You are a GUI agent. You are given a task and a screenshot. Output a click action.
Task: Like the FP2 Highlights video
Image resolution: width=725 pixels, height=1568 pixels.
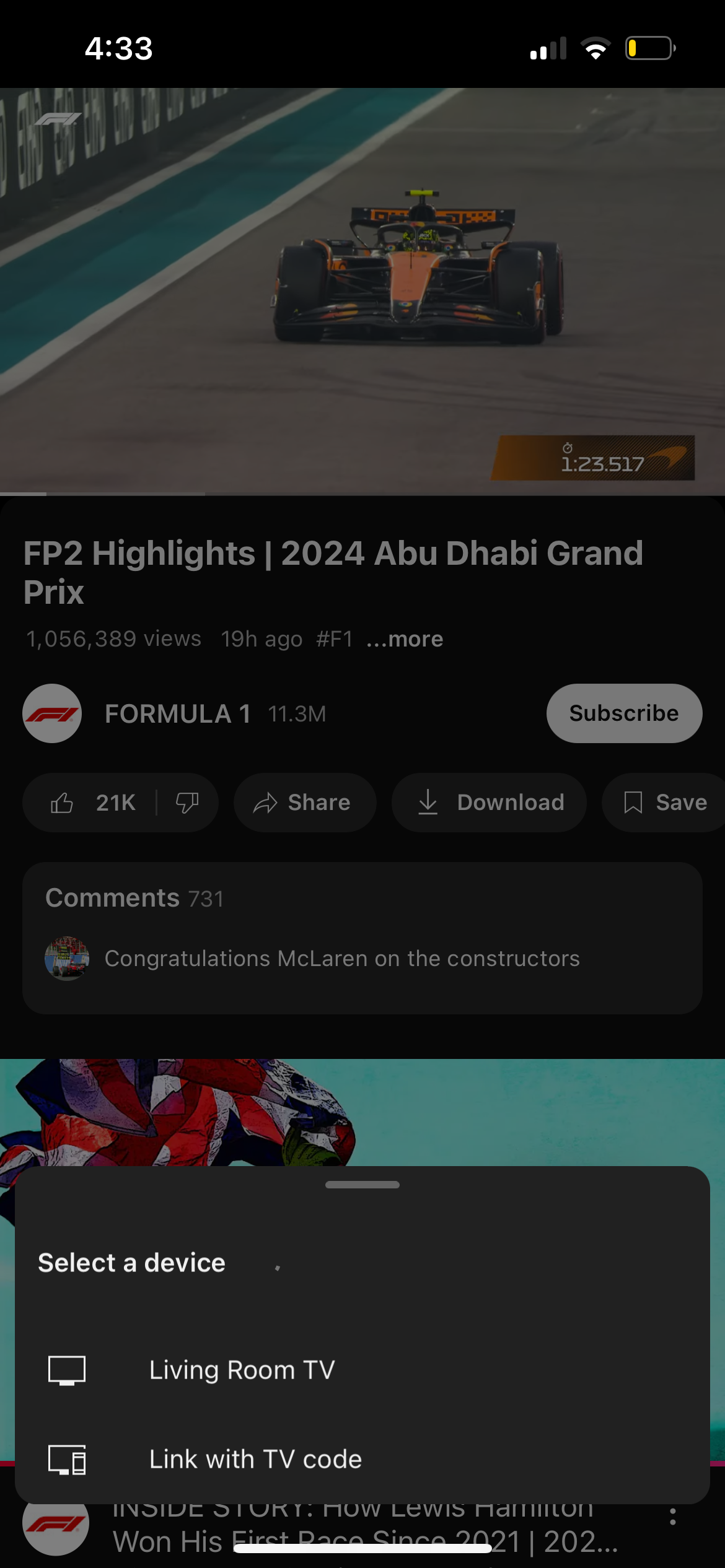tap(92, 803)
